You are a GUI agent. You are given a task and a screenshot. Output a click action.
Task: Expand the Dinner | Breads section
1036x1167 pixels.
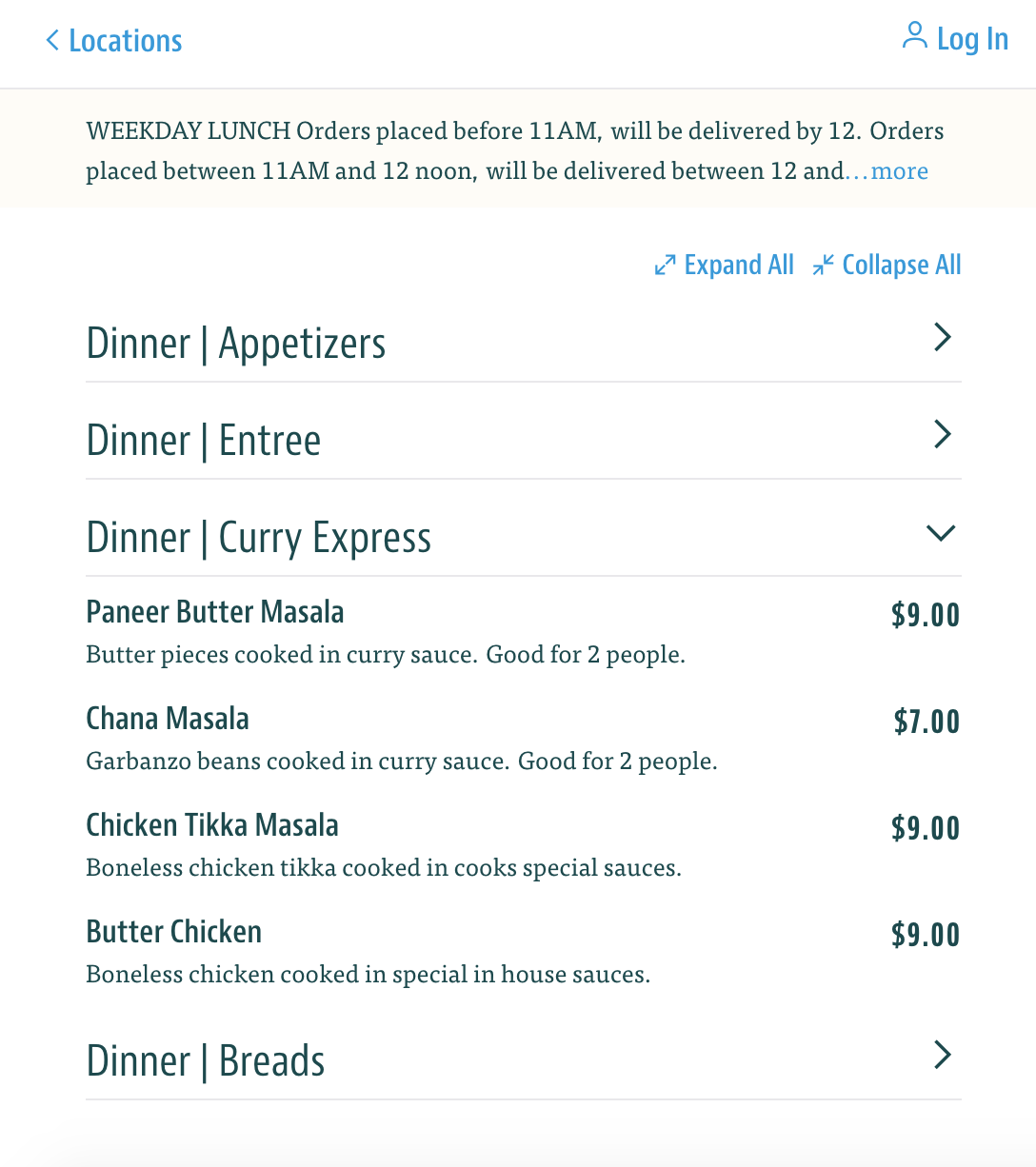click(523, 1060)
